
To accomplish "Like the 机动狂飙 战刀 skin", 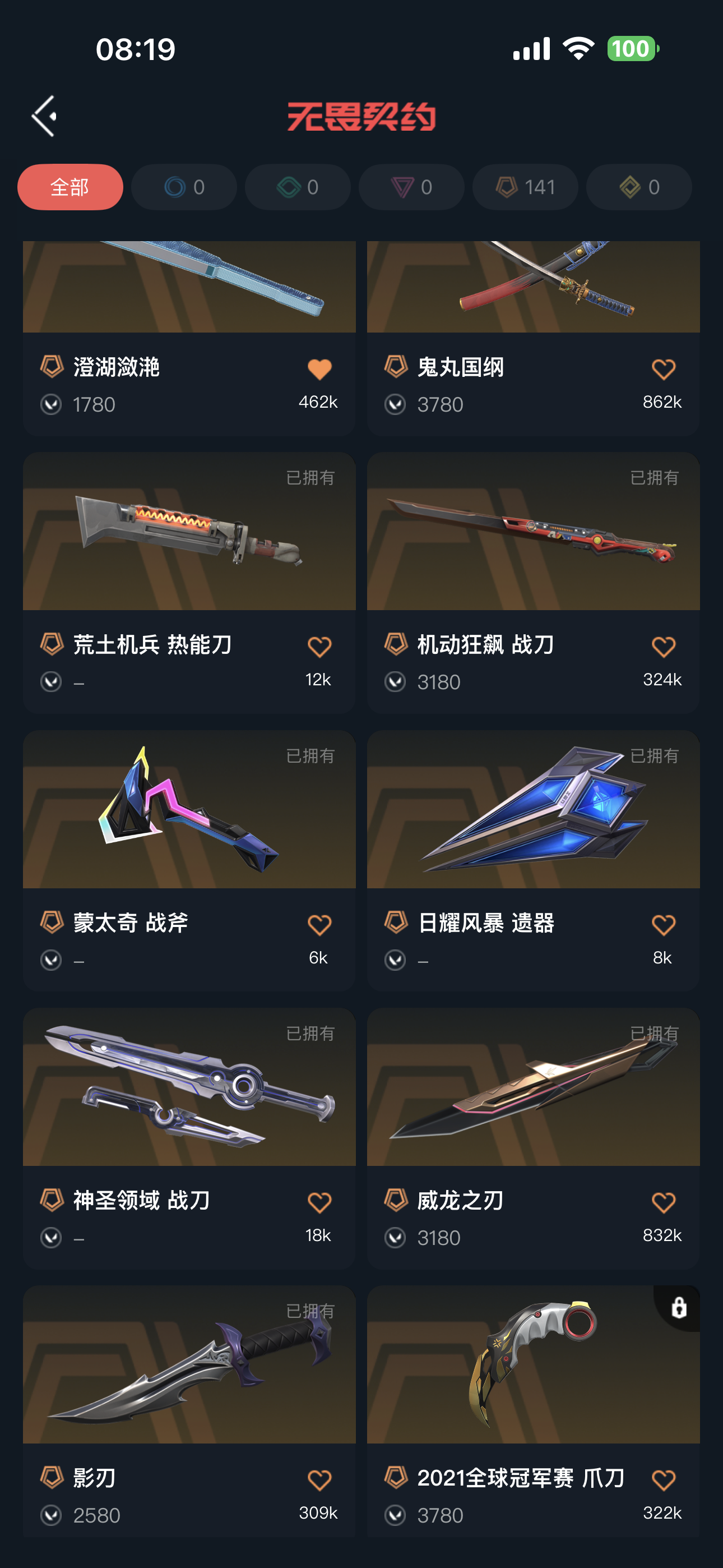I will (x=664, y=647).
